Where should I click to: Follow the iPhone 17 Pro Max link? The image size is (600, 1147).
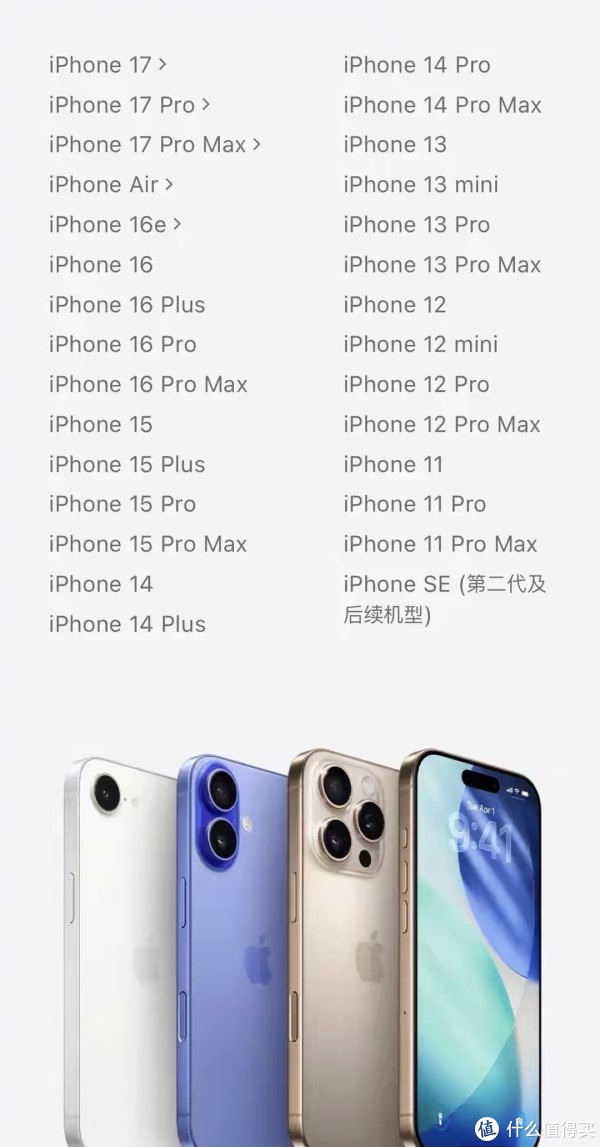point(154,145)
